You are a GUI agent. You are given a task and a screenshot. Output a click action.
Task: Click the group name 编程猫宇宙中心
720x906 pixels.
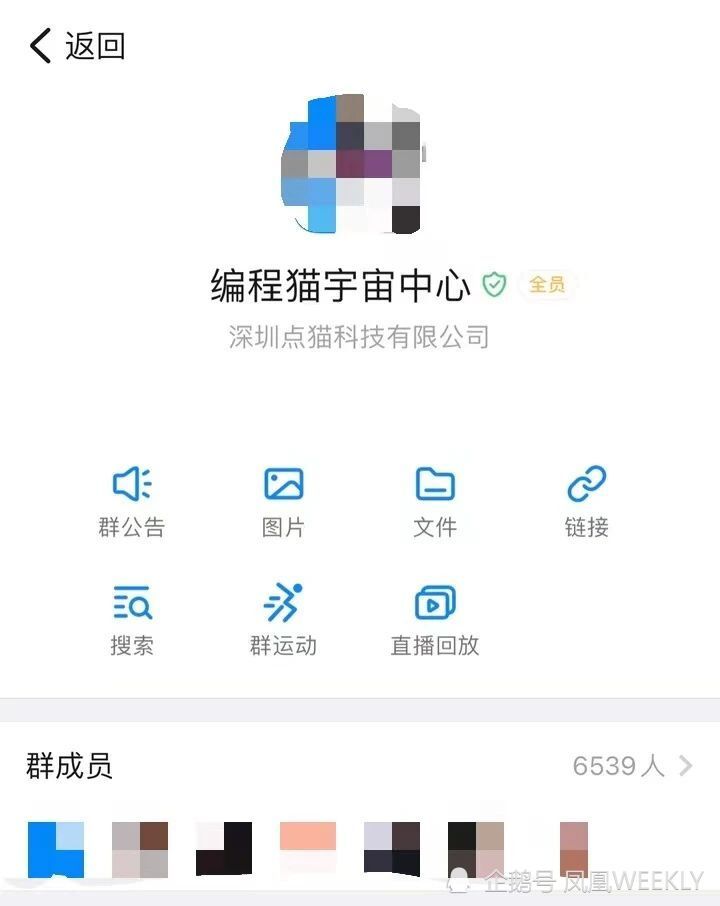pos(338,285)
